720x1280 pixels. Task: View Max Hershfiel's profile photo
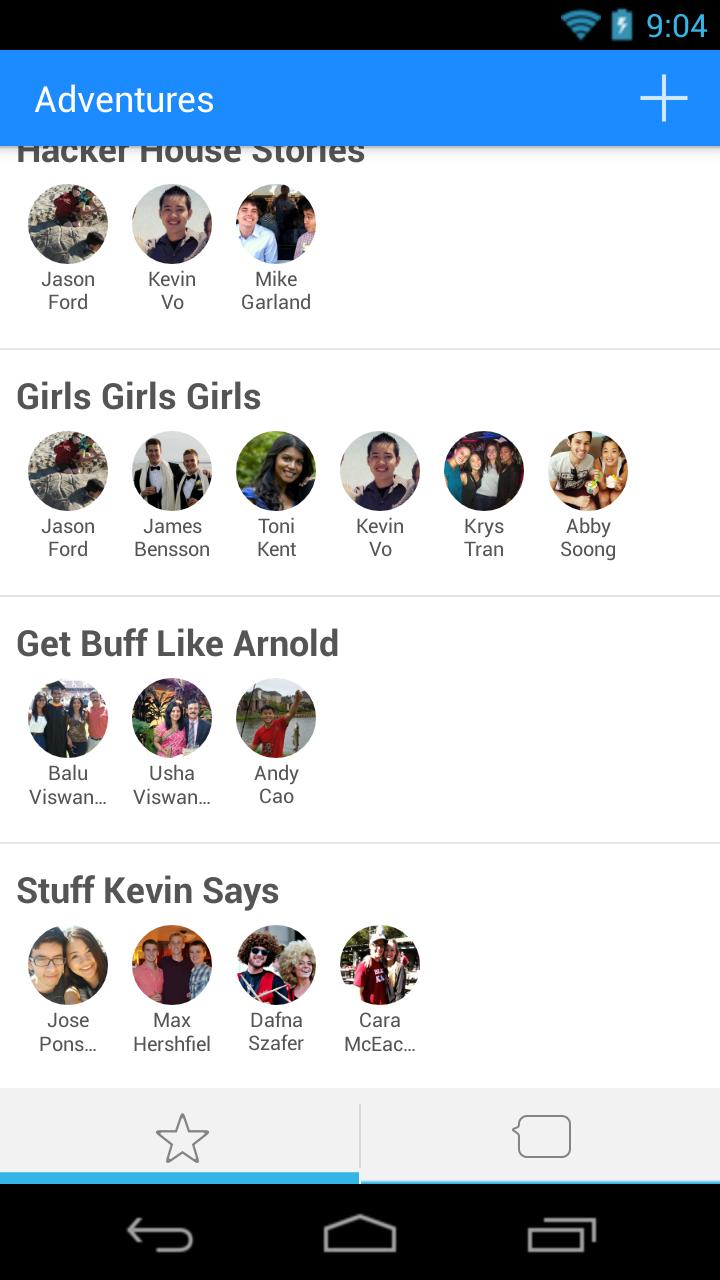172,965
